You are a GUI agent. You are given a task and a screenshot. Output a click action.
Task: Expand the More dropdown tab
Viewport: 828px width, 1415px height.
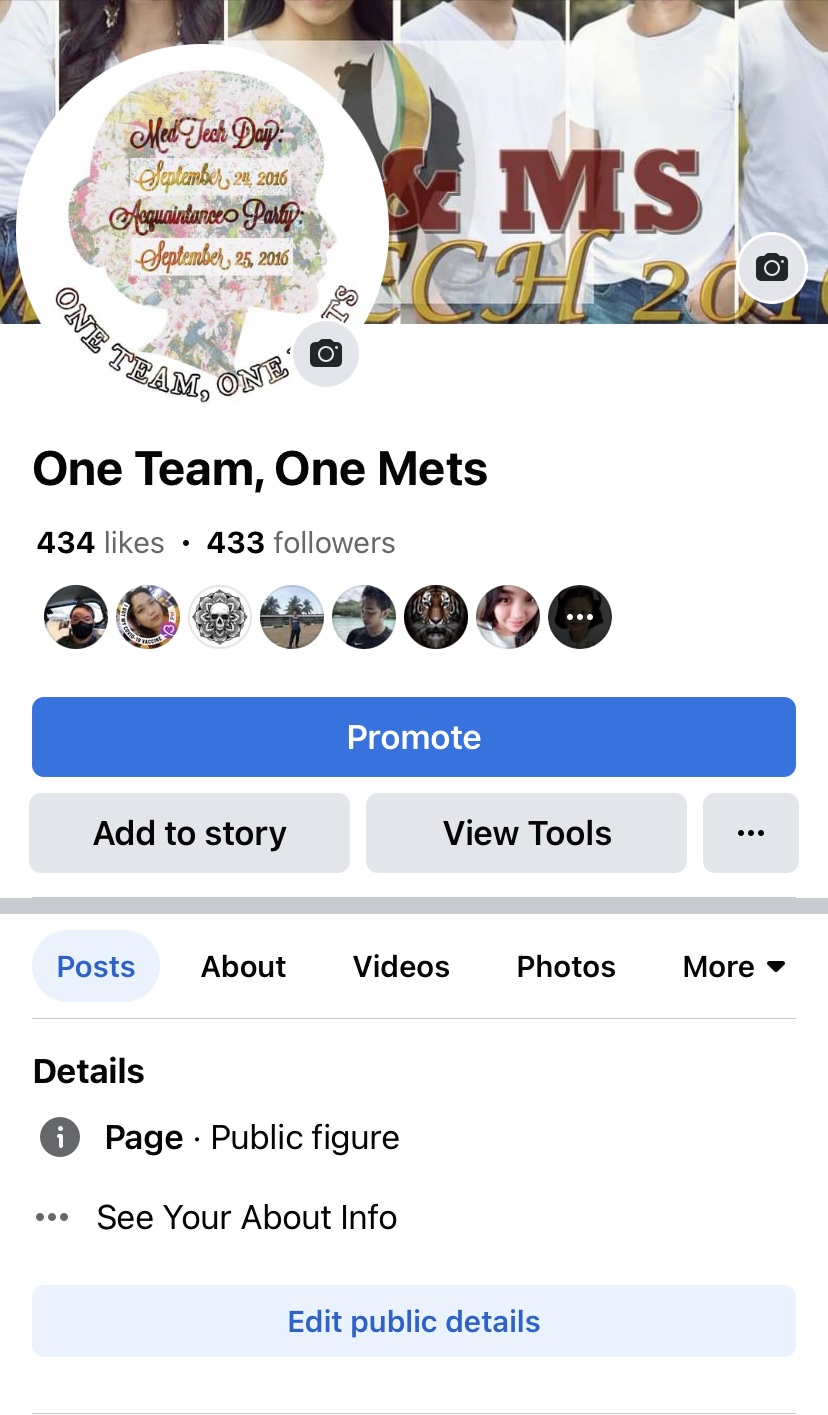[733, 966]
